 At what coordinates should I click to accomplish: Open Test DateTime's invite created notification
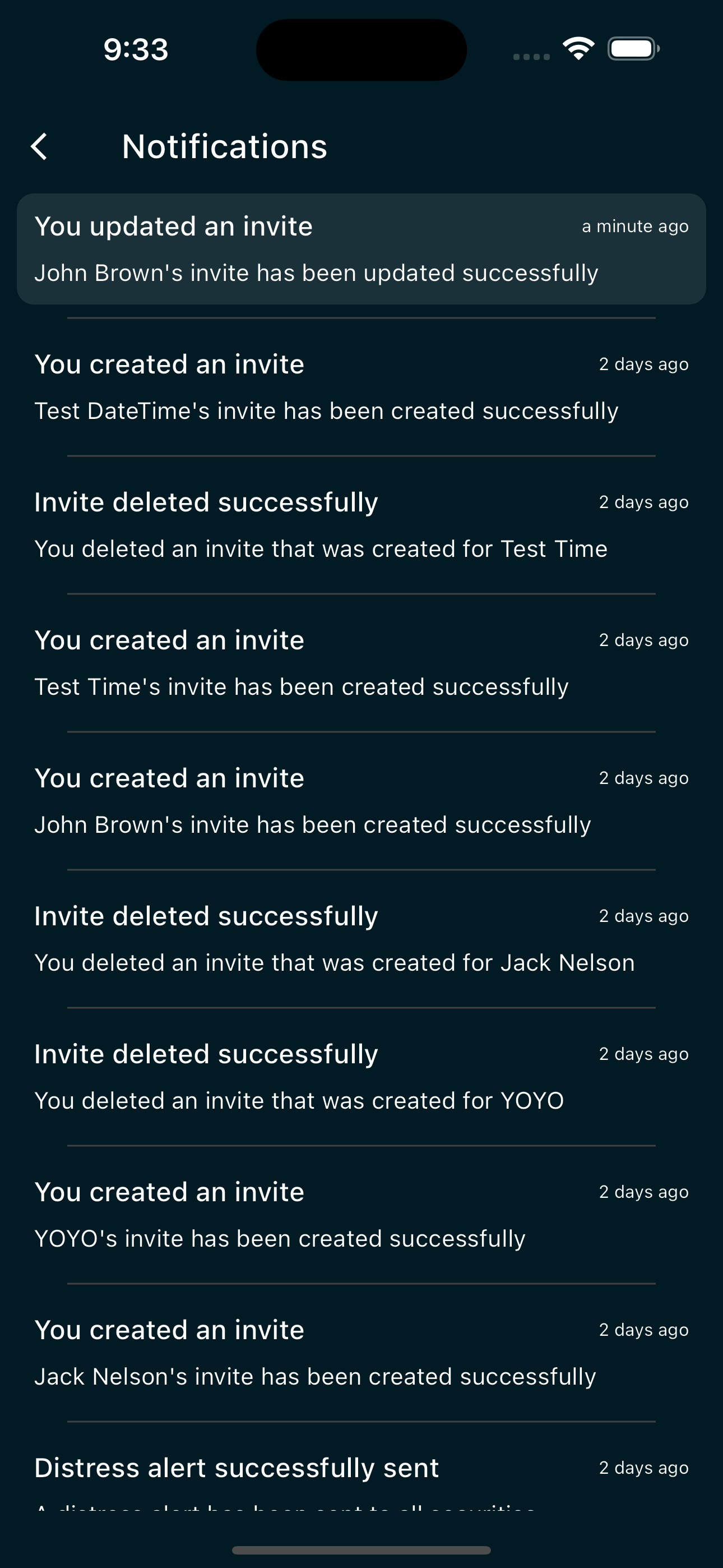pyautogui.click(x=361, y=386)
